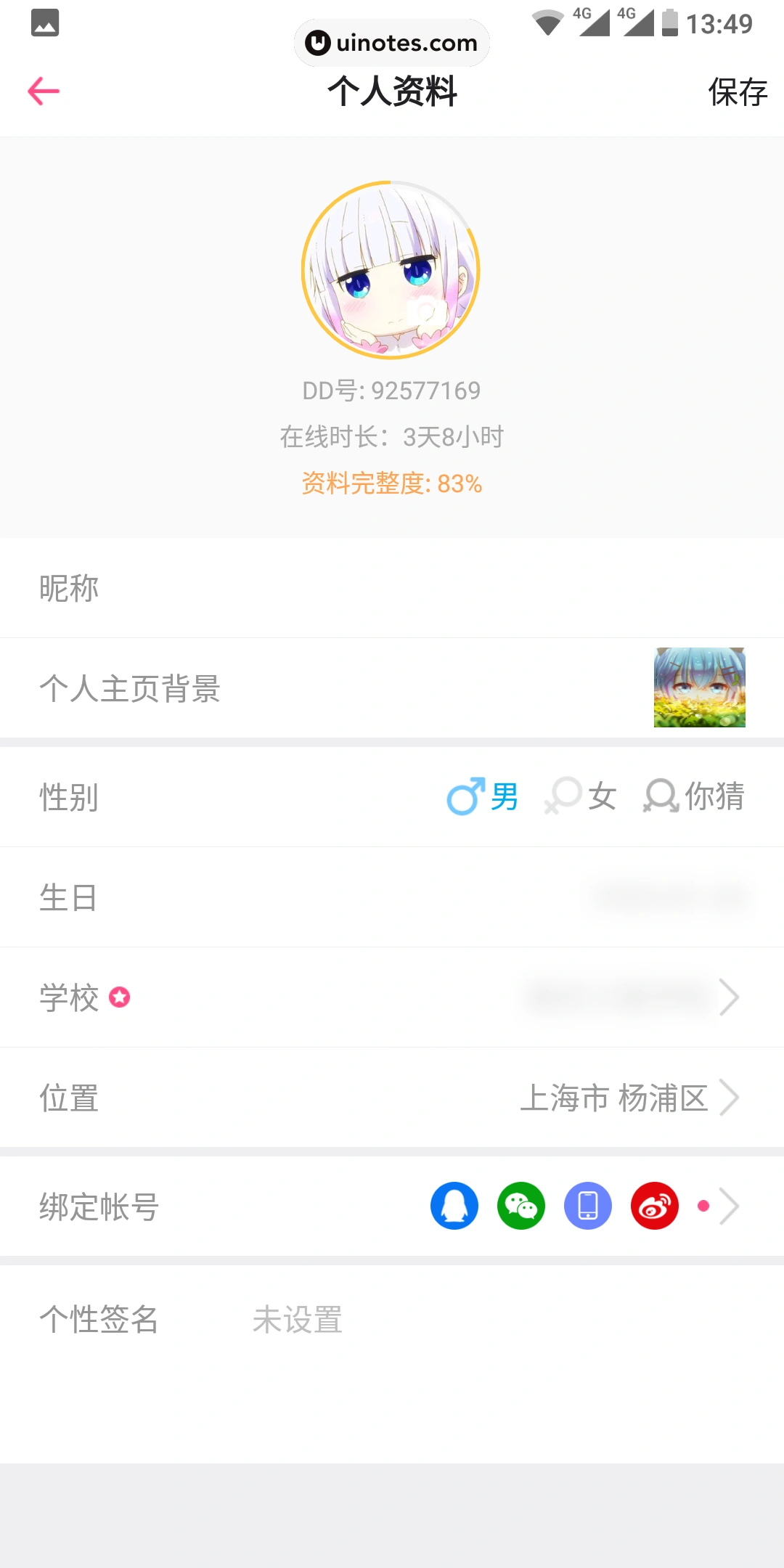Open 绑定帐号 account binding settings
The height and width of the screenshot is (1568, 784).
(392, 1206)
